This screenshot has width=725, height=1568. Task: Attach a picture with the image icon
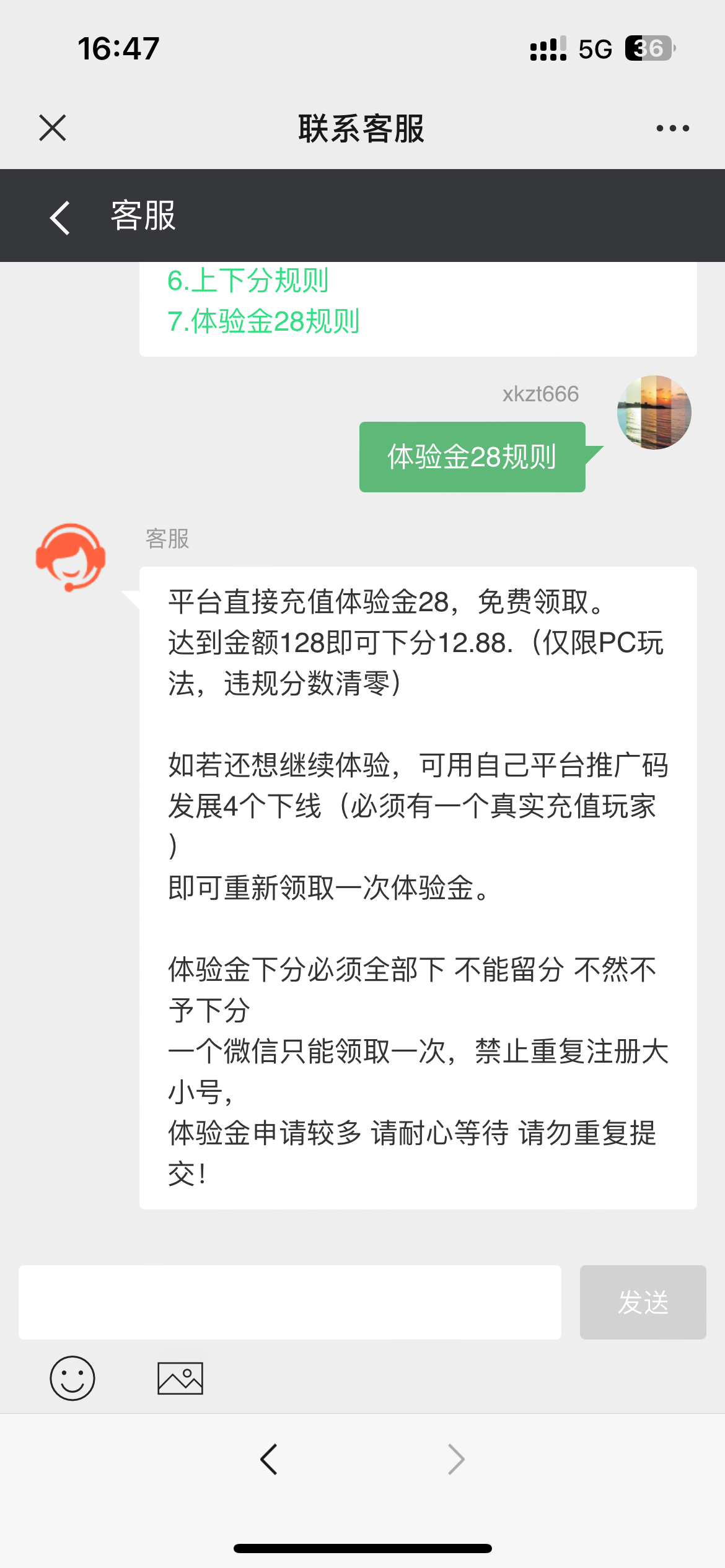[180, 1378]
